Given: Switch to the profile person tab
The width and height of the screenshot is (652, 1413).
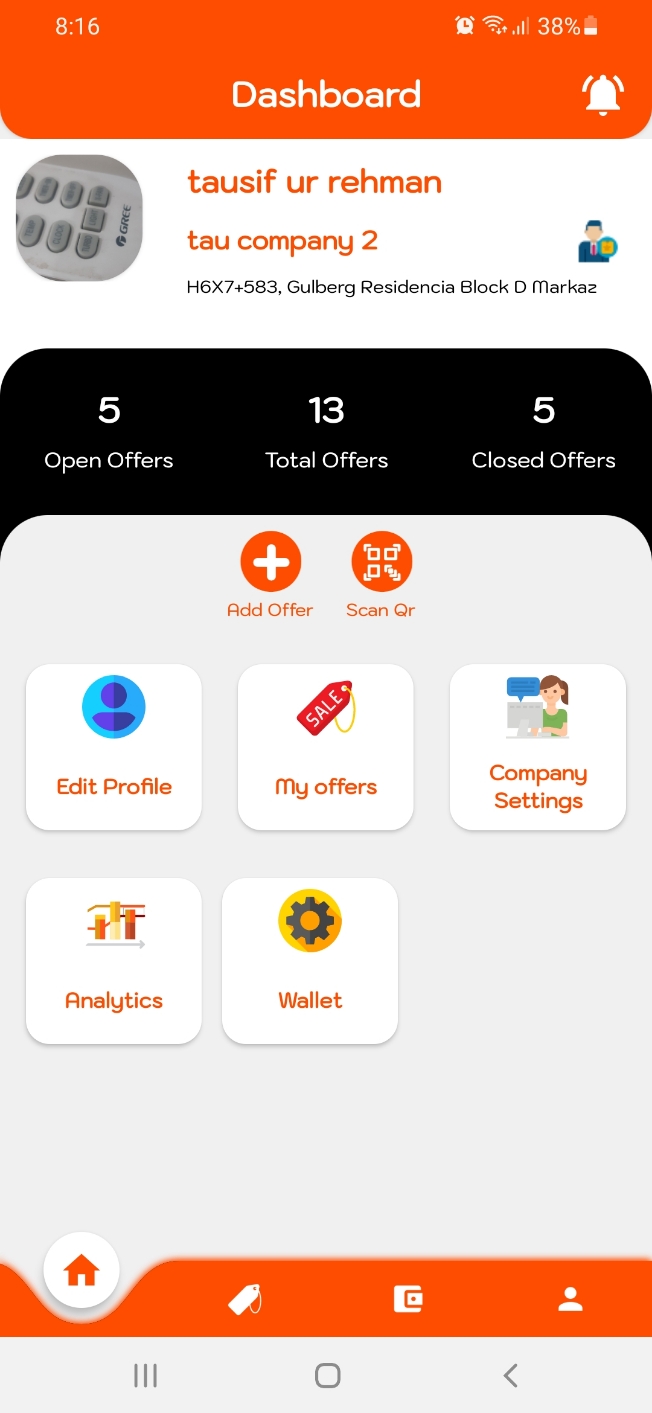Looking at the screenshot, I should pos(570,1299).
